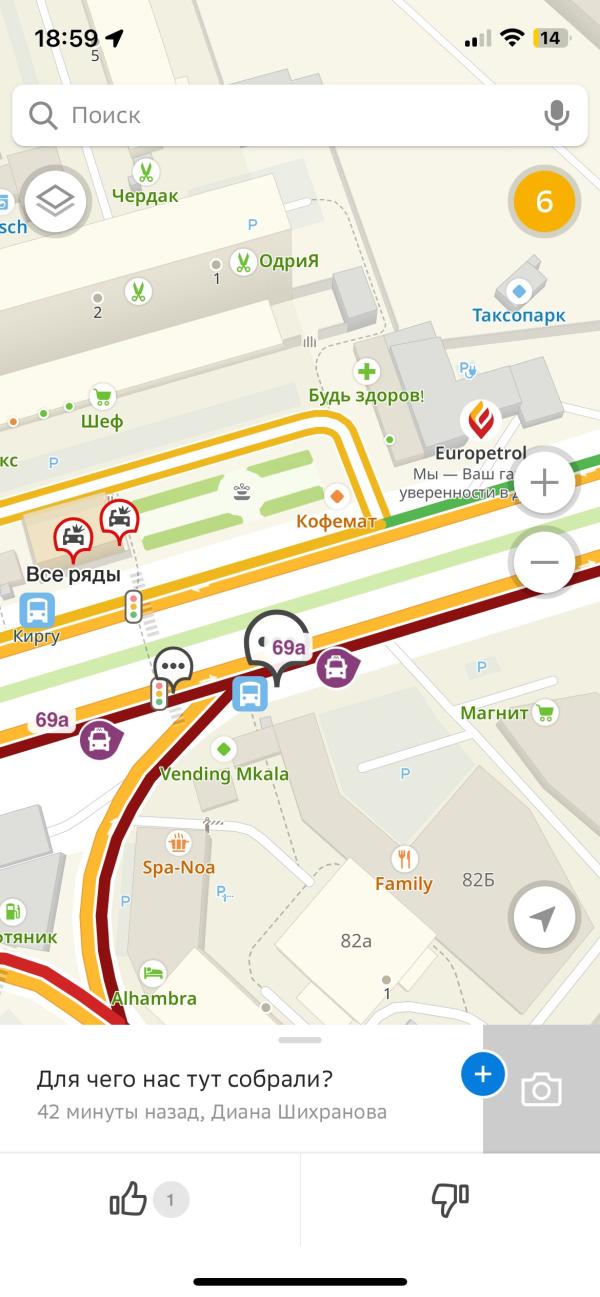Viewport: 600px width, 1297px height.
Task: Open the Alhambra hotel marker
Action: pyautogui.click(x=153, y=972)
